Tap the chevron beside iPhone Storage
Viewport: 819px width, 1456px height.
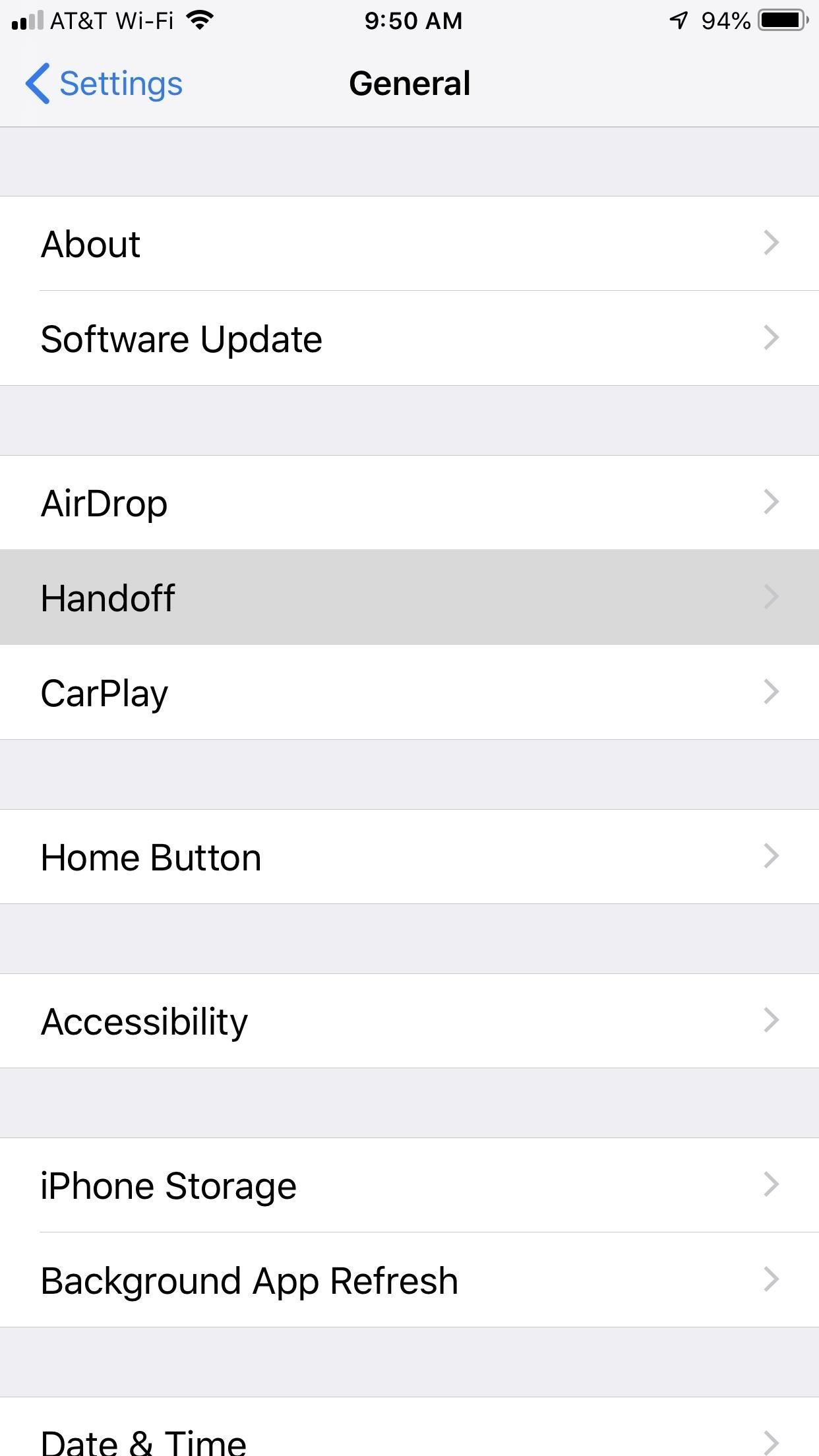coord(772,1185)
